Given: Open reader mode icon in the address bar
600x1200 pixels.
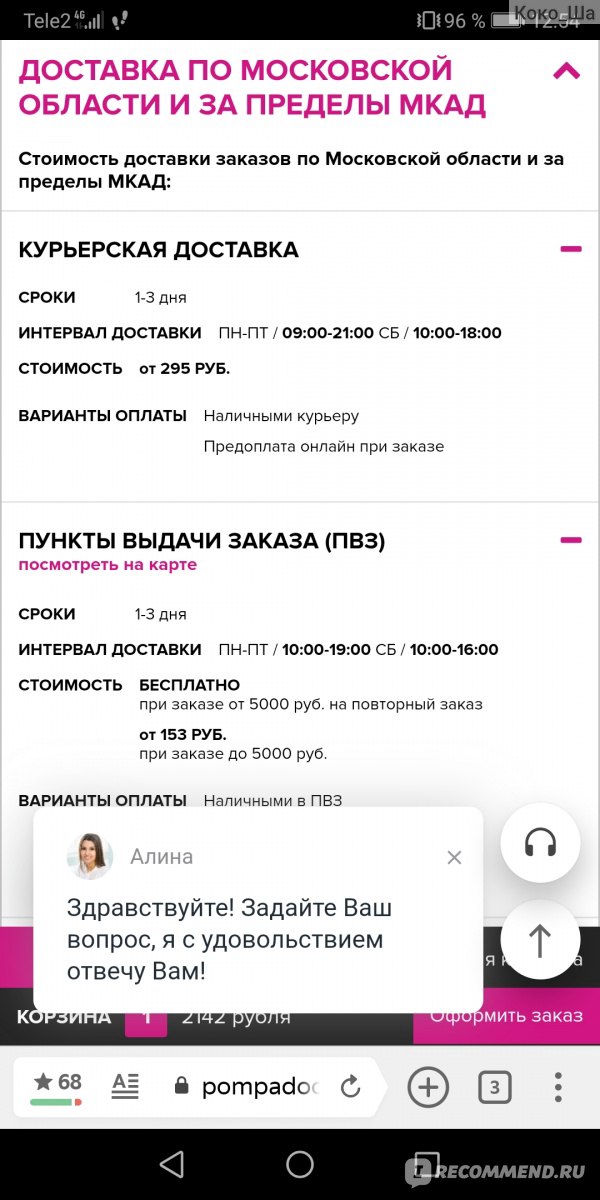Looking at the screenshot, I should point(125,1087).
